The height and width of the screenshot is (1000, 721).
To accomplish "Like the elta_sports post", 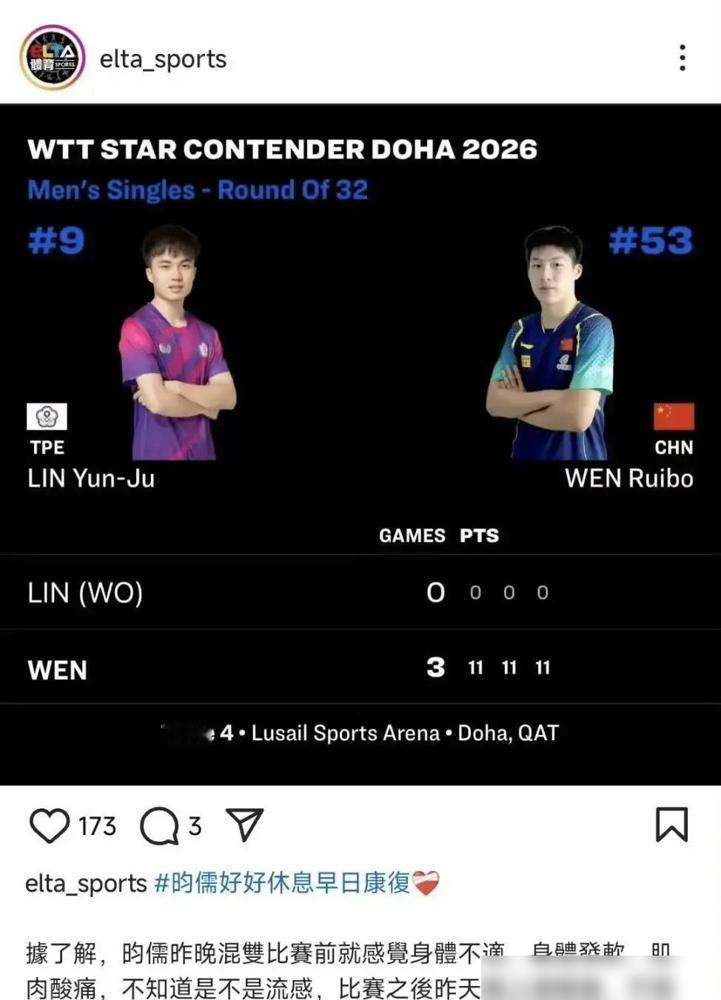I will [49, 825].
